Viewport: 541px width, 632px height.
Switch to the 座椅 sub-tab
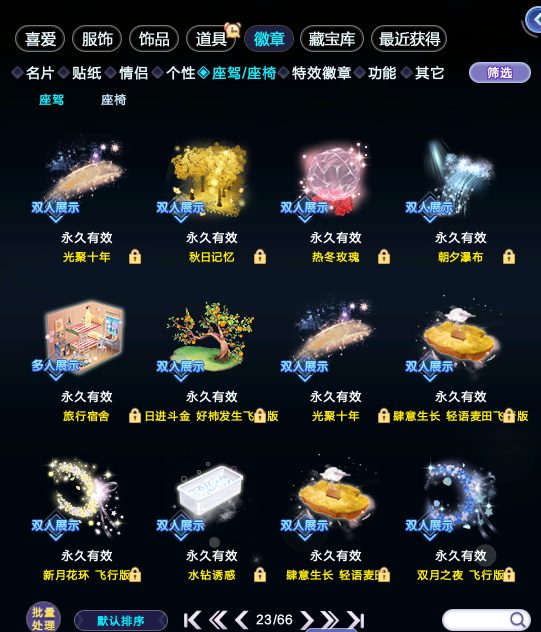(113, 100)
